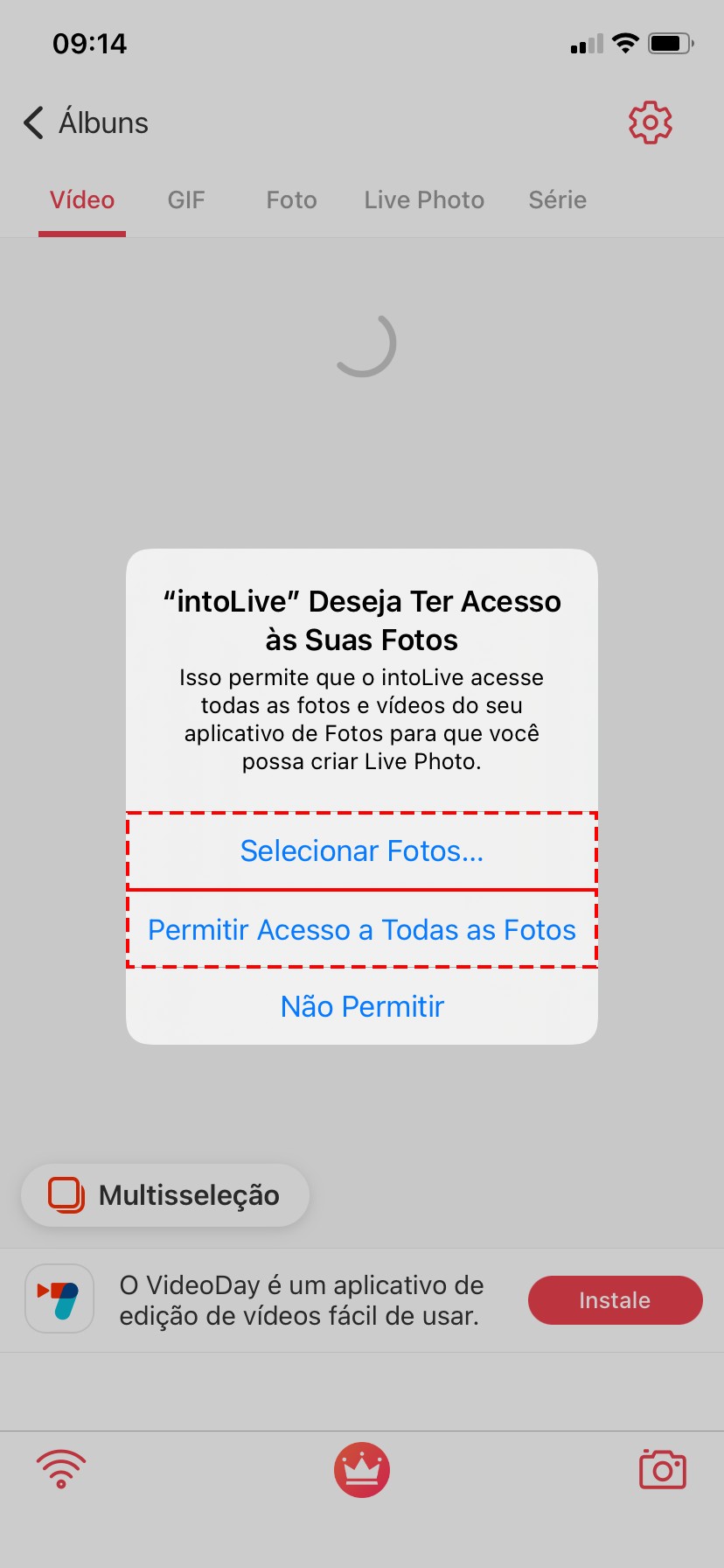This screenshot has width=724, height=1568.
Task: Enable Multisseleção mode
Action: pyautogui.click(x=165, y=1195)
